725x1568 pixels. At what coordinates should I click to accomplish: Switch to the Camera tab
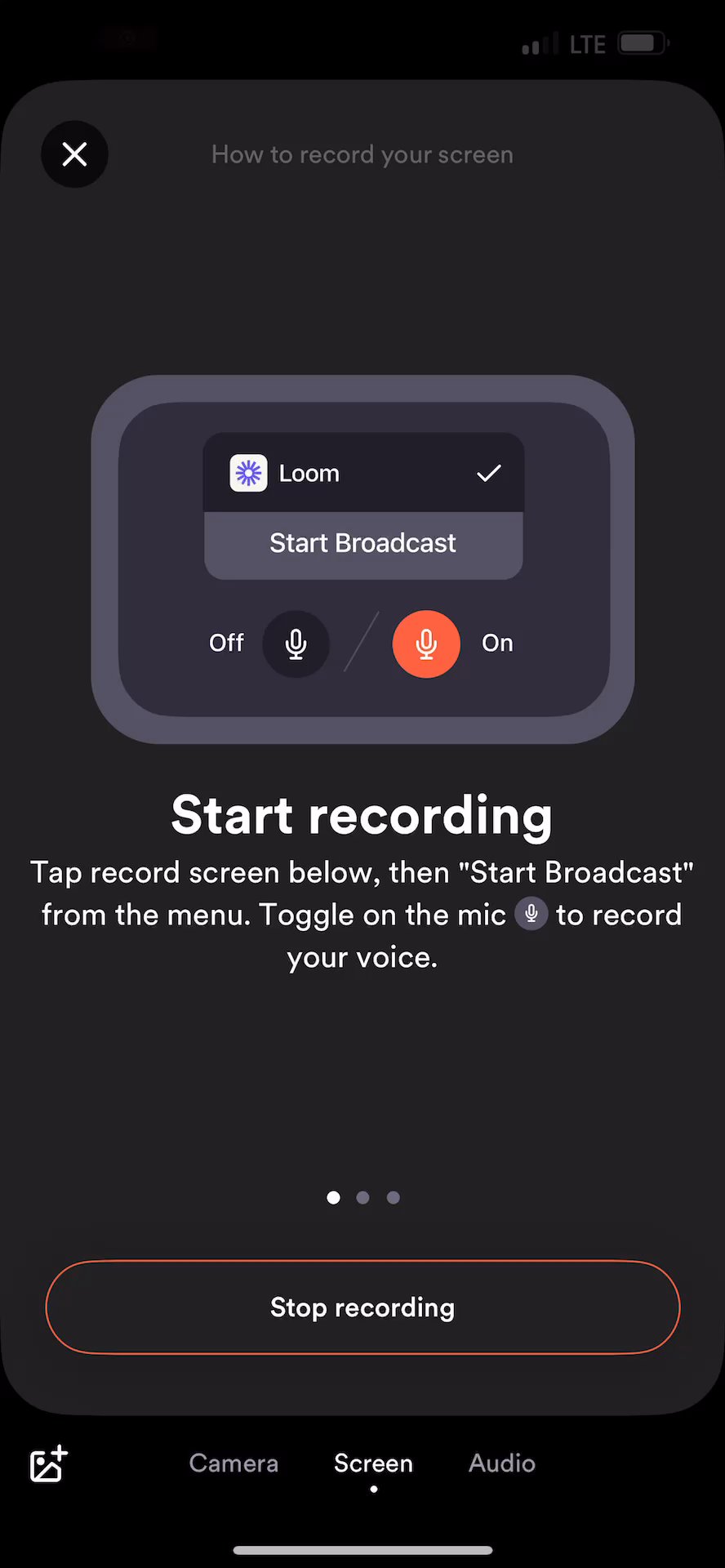pos(234,1463)
